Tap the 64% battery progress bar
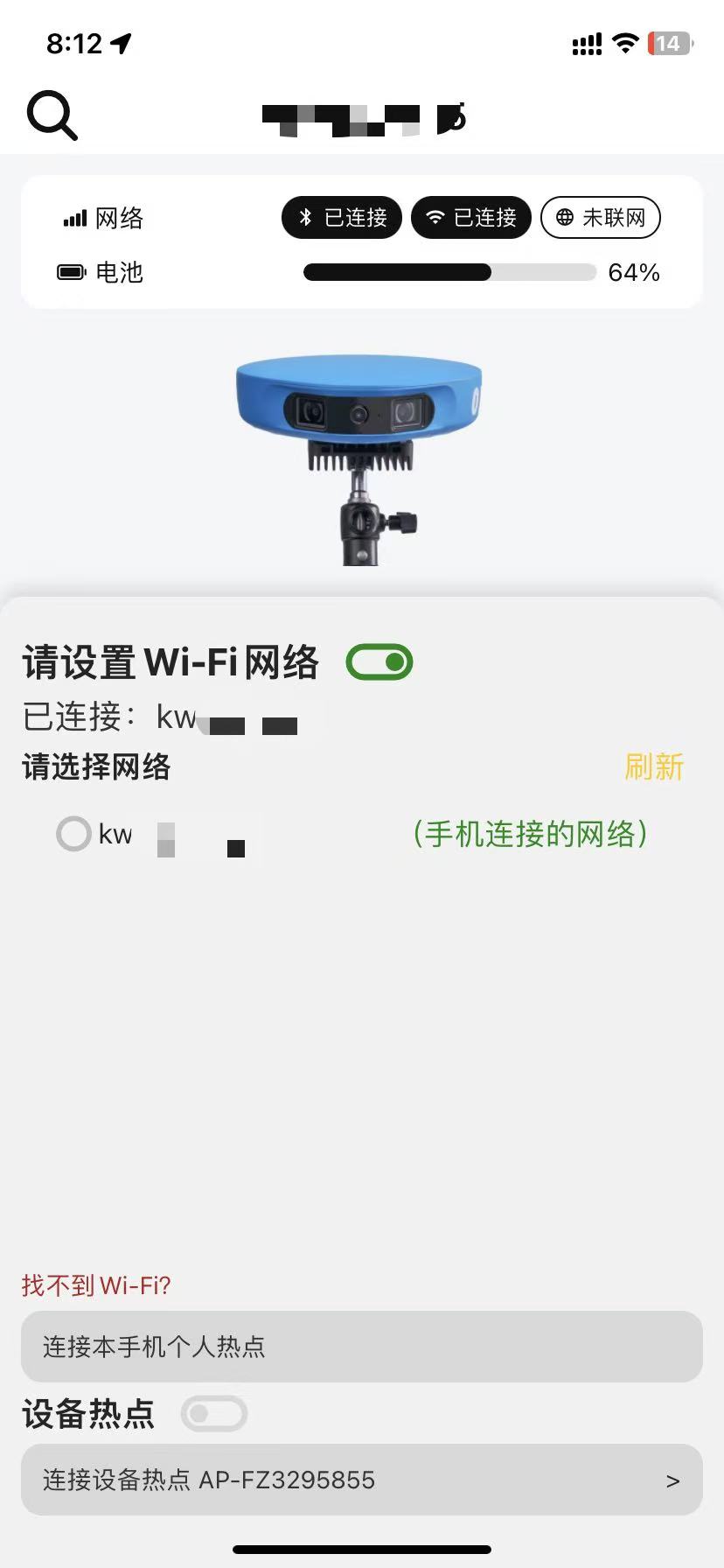 (x=448, y=272)
